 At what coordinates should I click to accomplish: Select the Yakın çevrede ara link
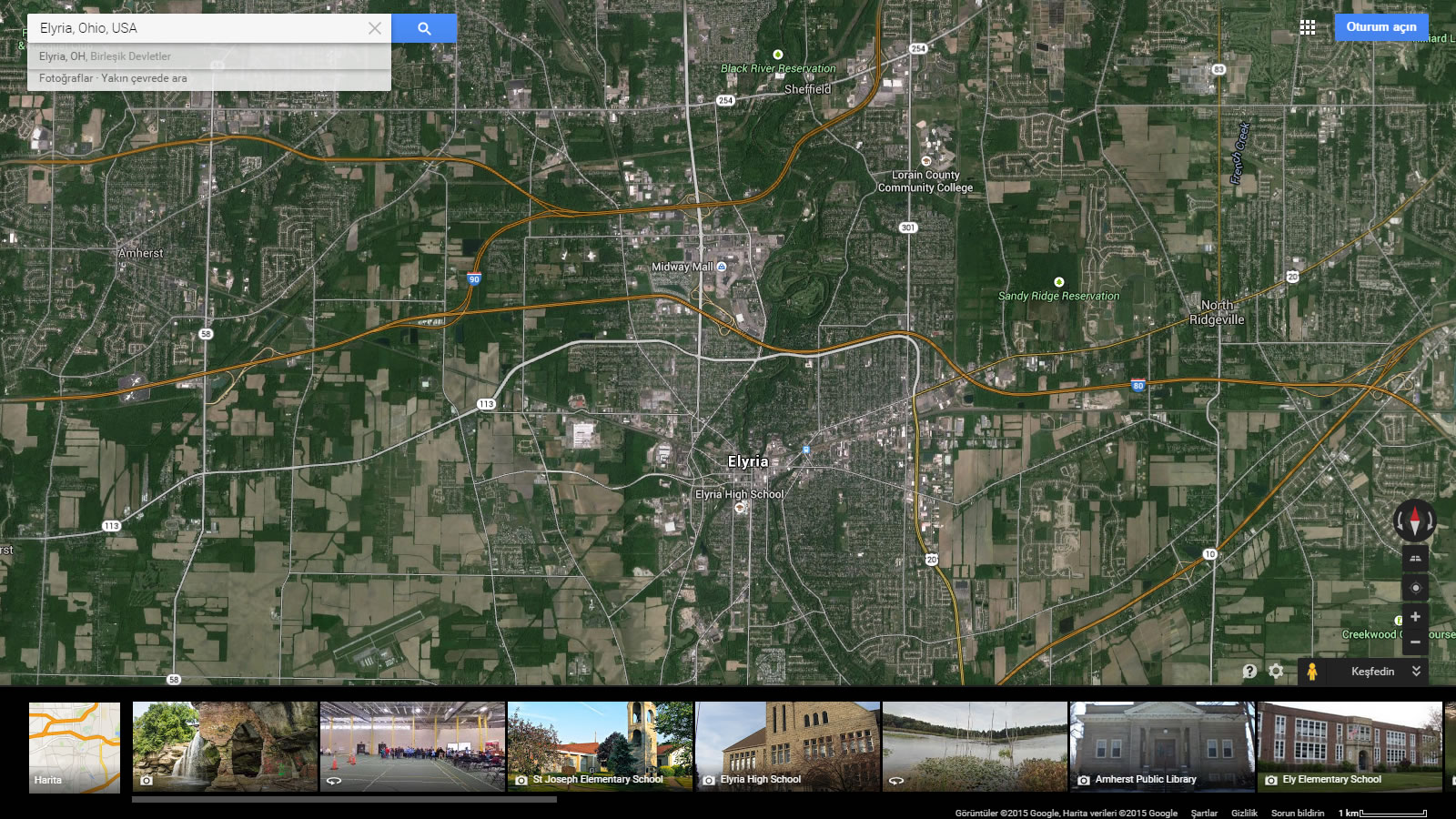click(144, 78)
